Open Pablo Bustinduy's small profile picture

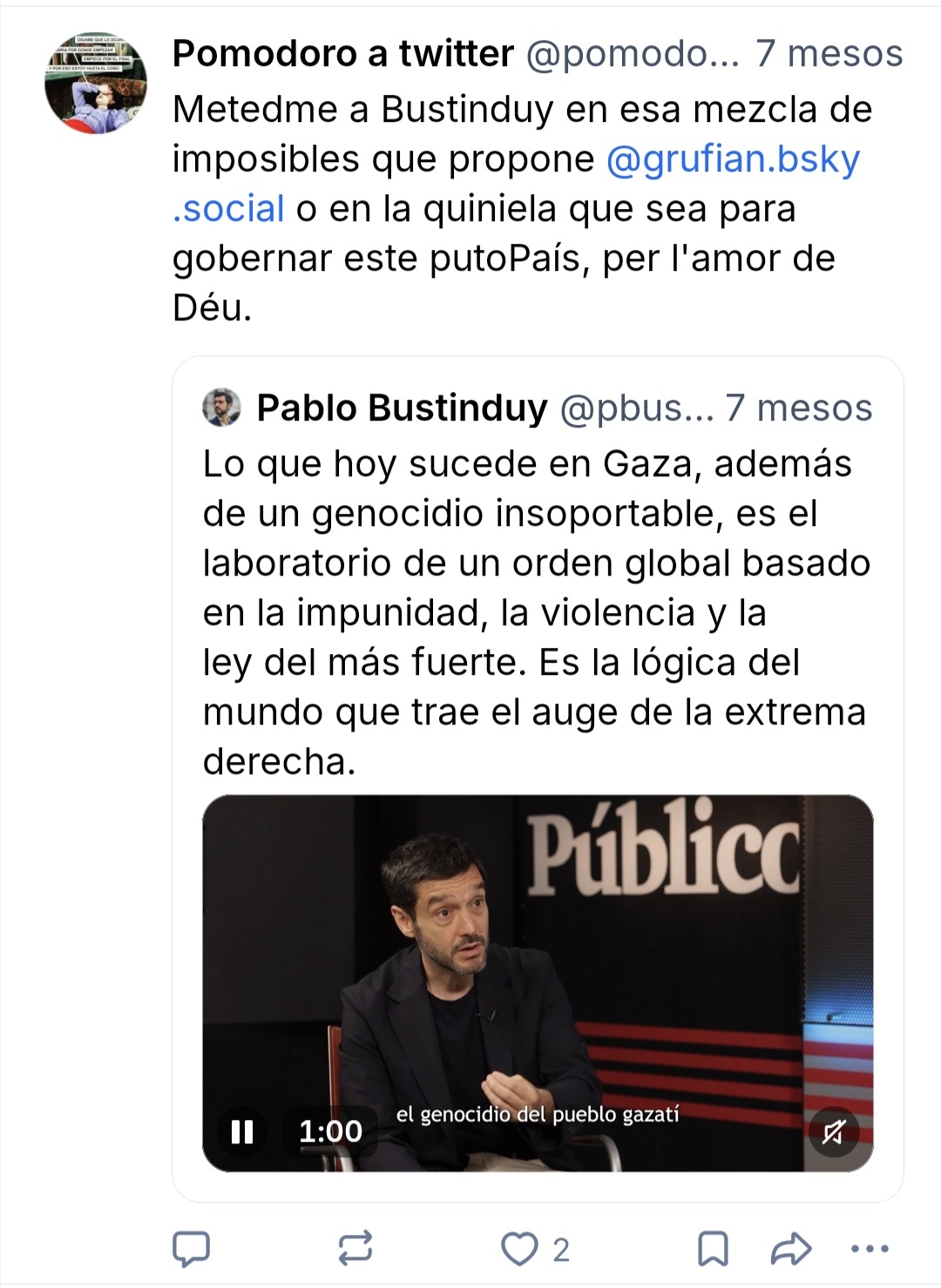222,407
